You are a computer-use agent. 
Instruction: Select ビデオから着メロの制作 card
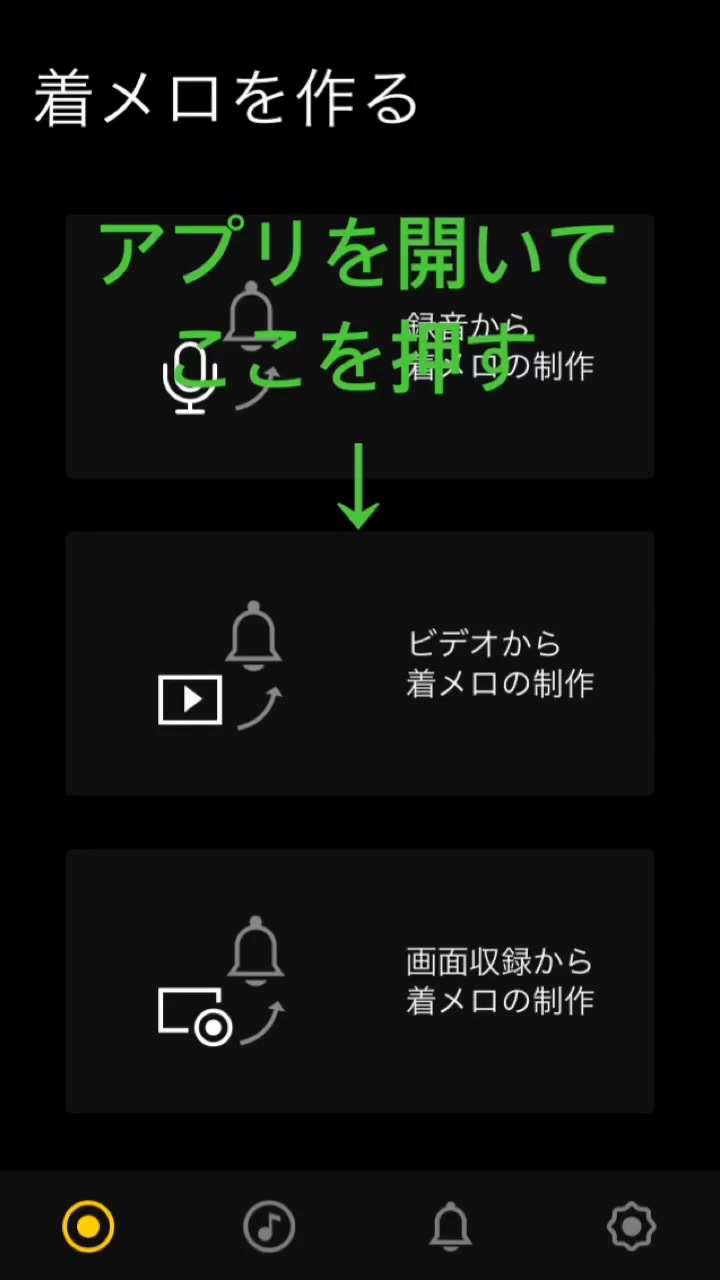[x=360, y=663]
